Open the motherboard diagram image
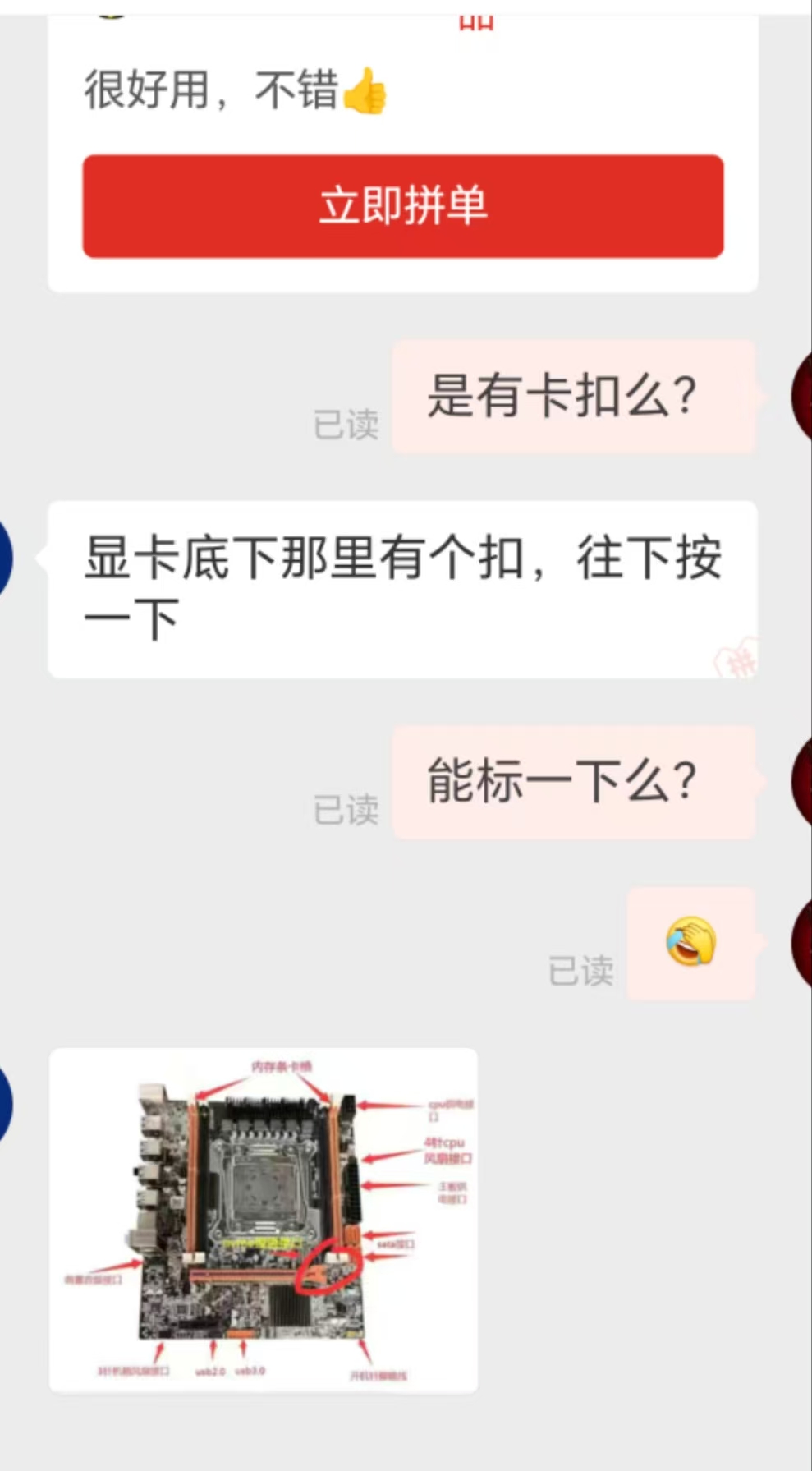Image resolution: width=812 pixels, height=1471 pixels. tap(263, 1219)
